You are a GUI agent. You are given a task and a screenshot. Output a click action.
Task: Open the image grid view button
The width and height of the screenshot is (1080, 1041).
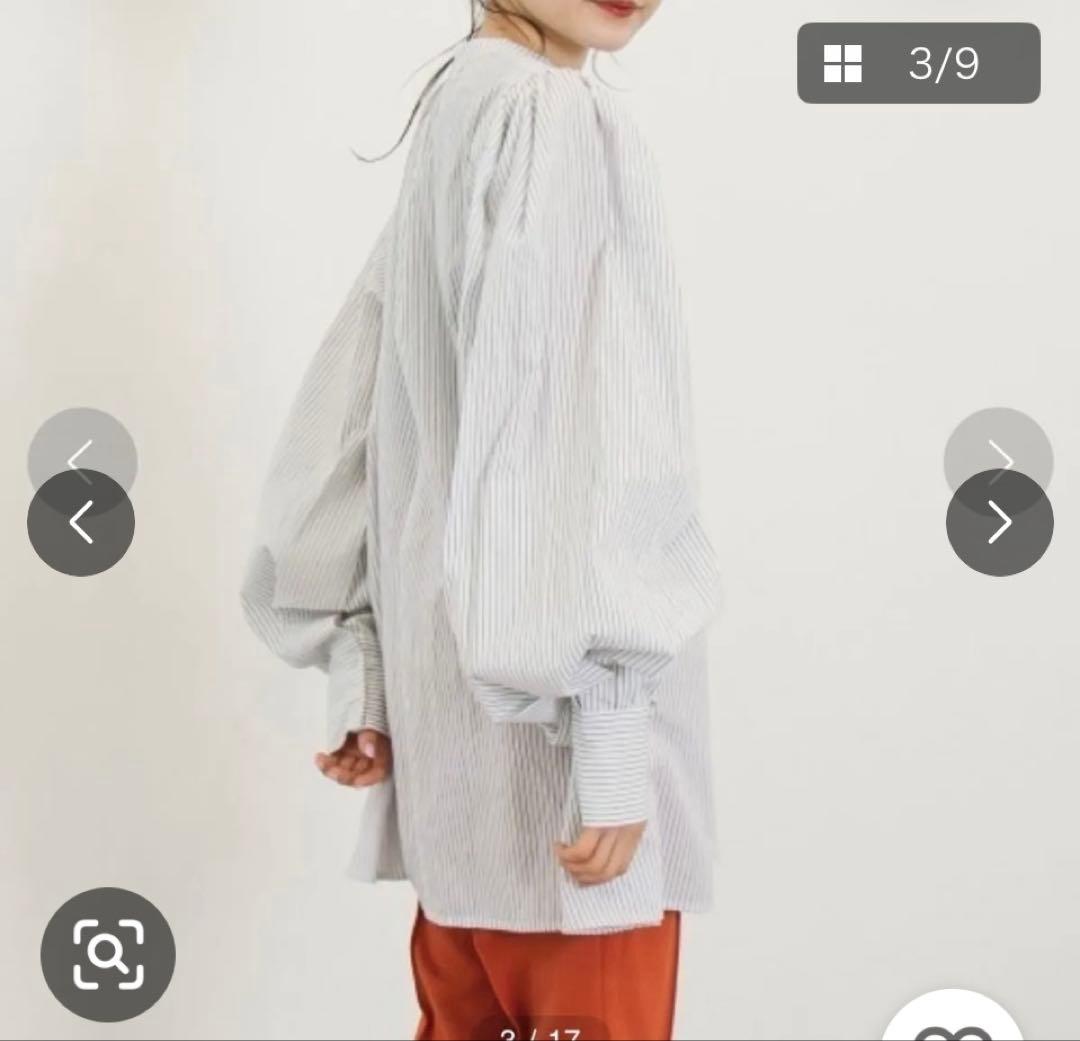(842, 63)
